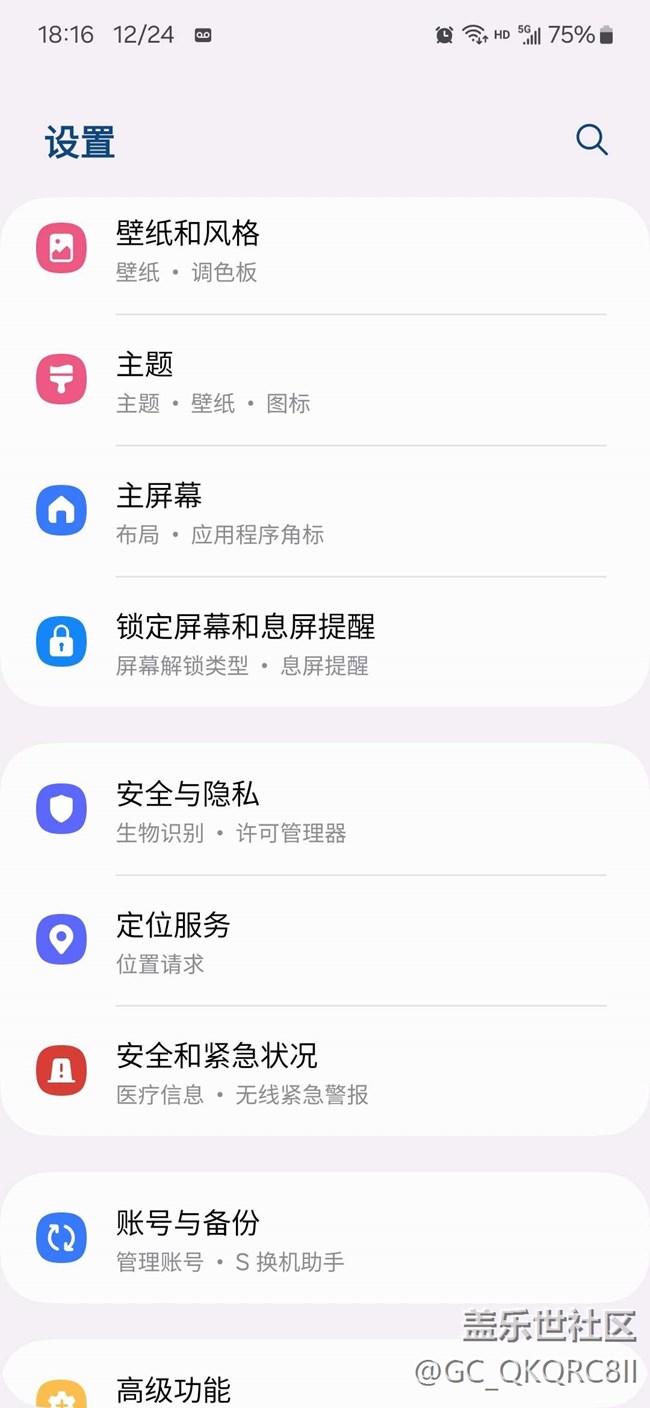Viewport: 650px width, 1408px height.
Task: Open 账号与备份
Action: [x=325, y=1238]
